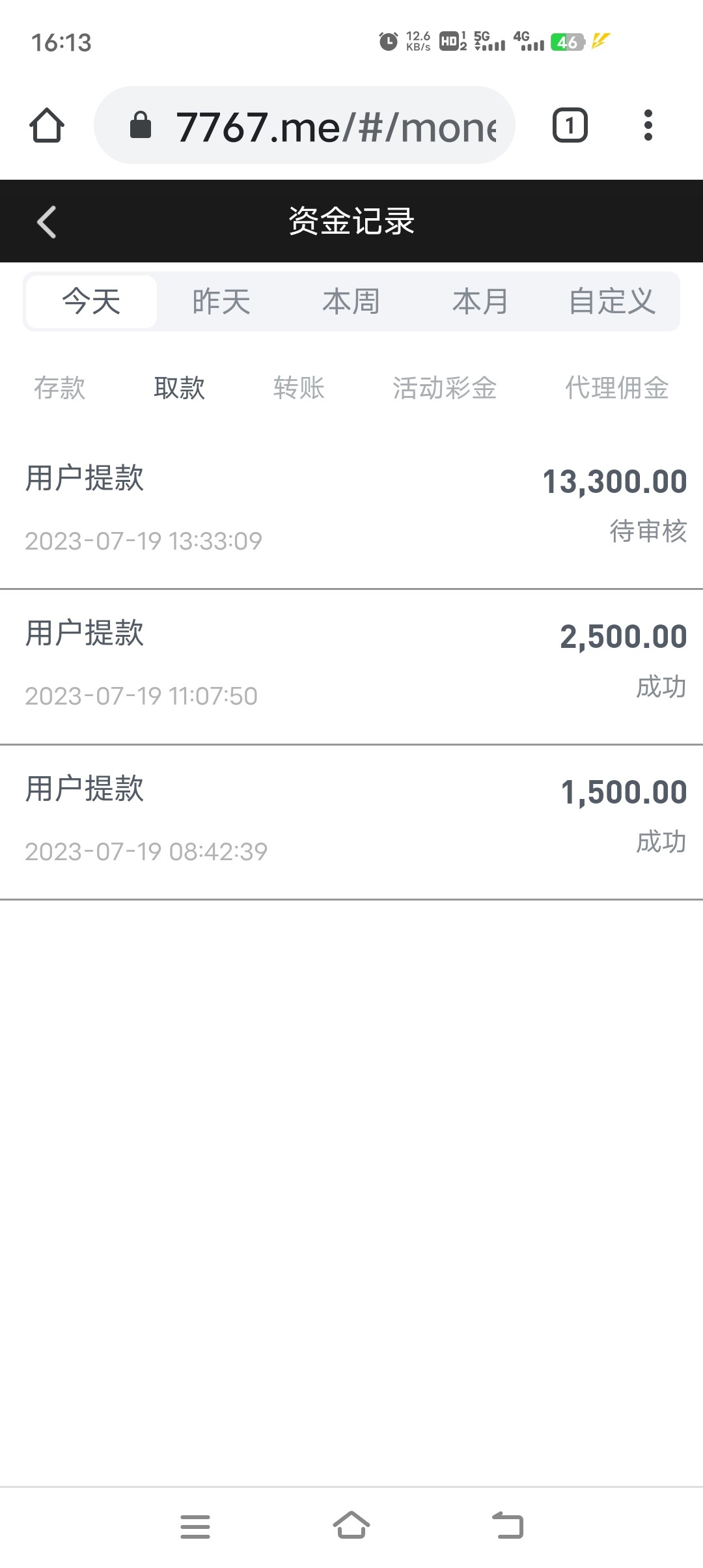This screenshot has width=703, height=1568.
Task: Open the 2,500.00 withdrawal record
Action: (351, 665)
